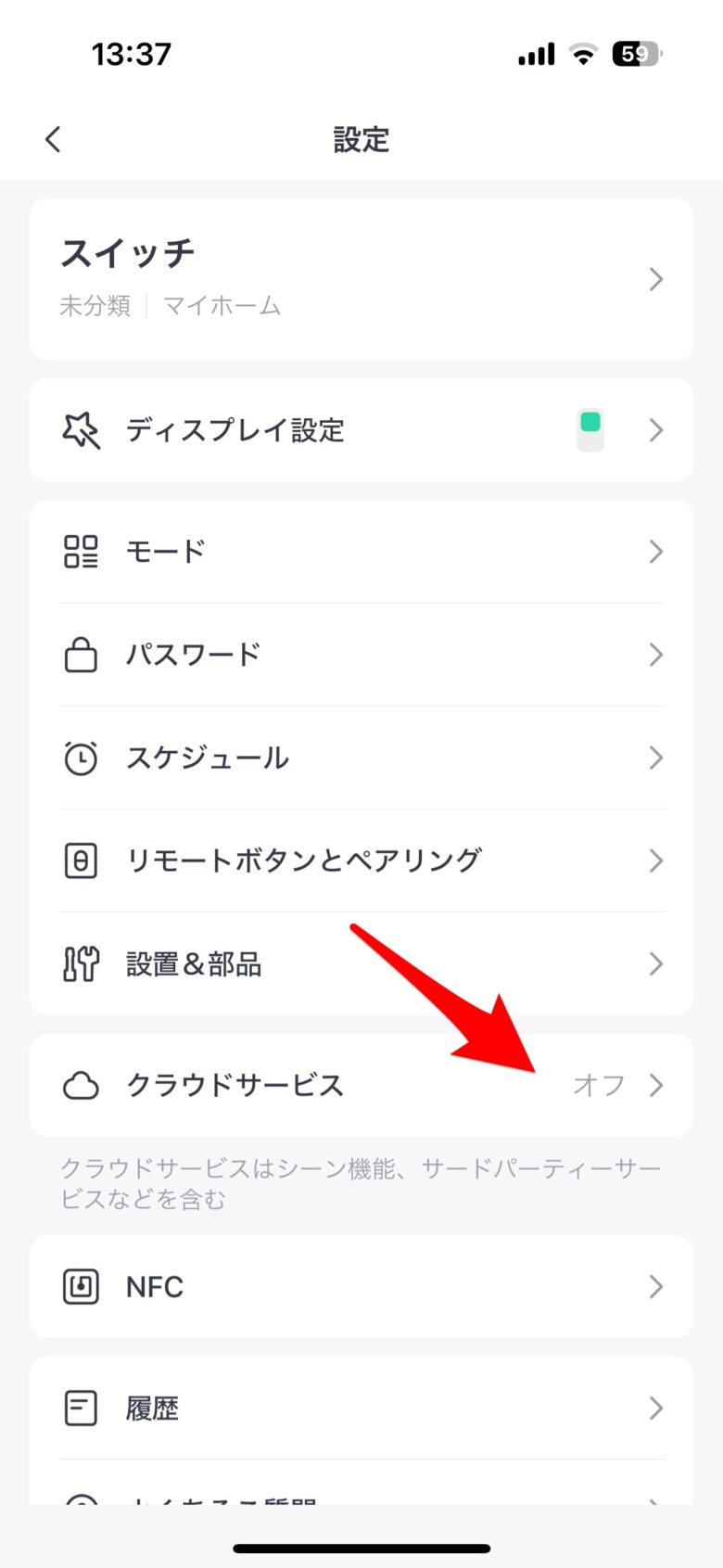
Task: Tap the clock icon for スケジュール
Action: click(82, 758)
